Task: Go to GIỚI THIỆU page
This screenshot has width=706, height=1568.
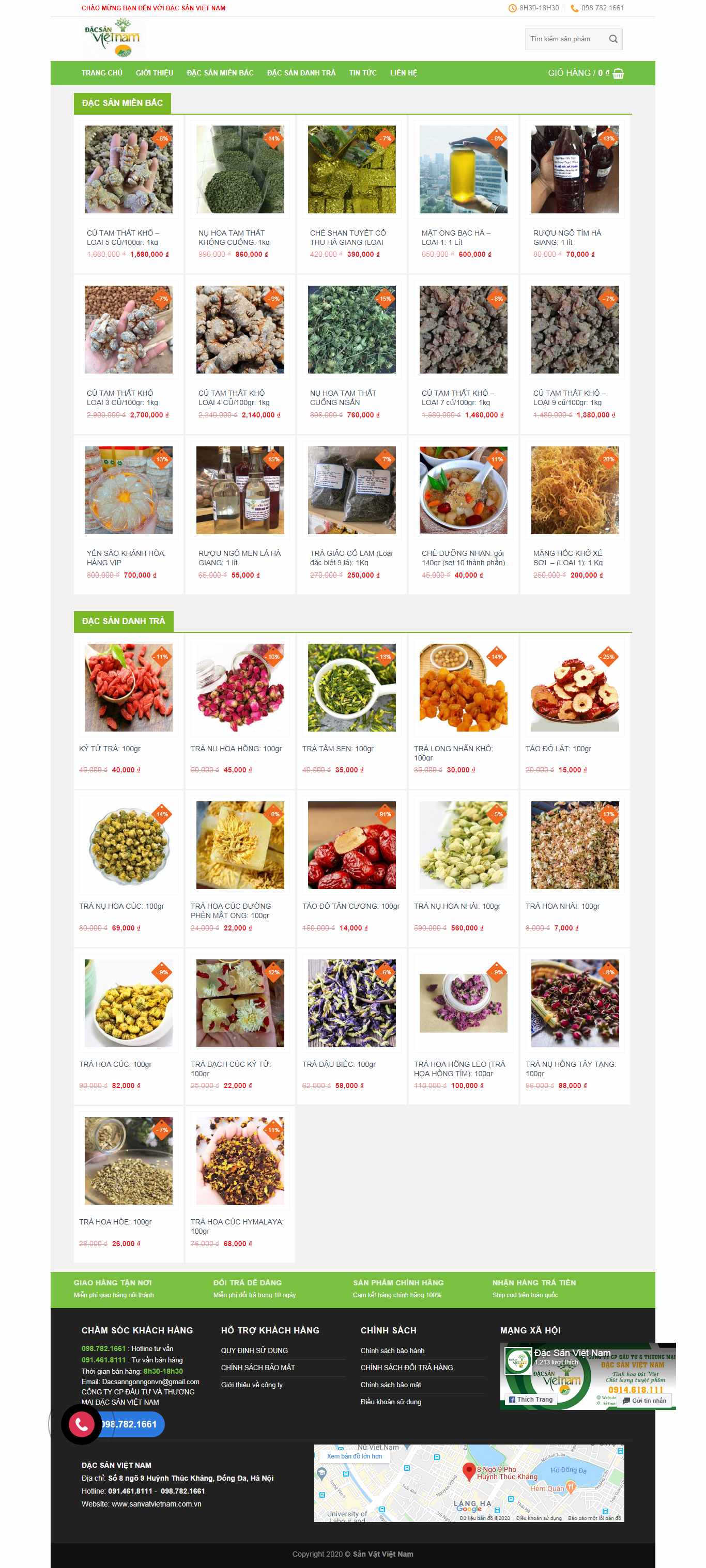Action: pyautogui.click(x=154, y=73)
